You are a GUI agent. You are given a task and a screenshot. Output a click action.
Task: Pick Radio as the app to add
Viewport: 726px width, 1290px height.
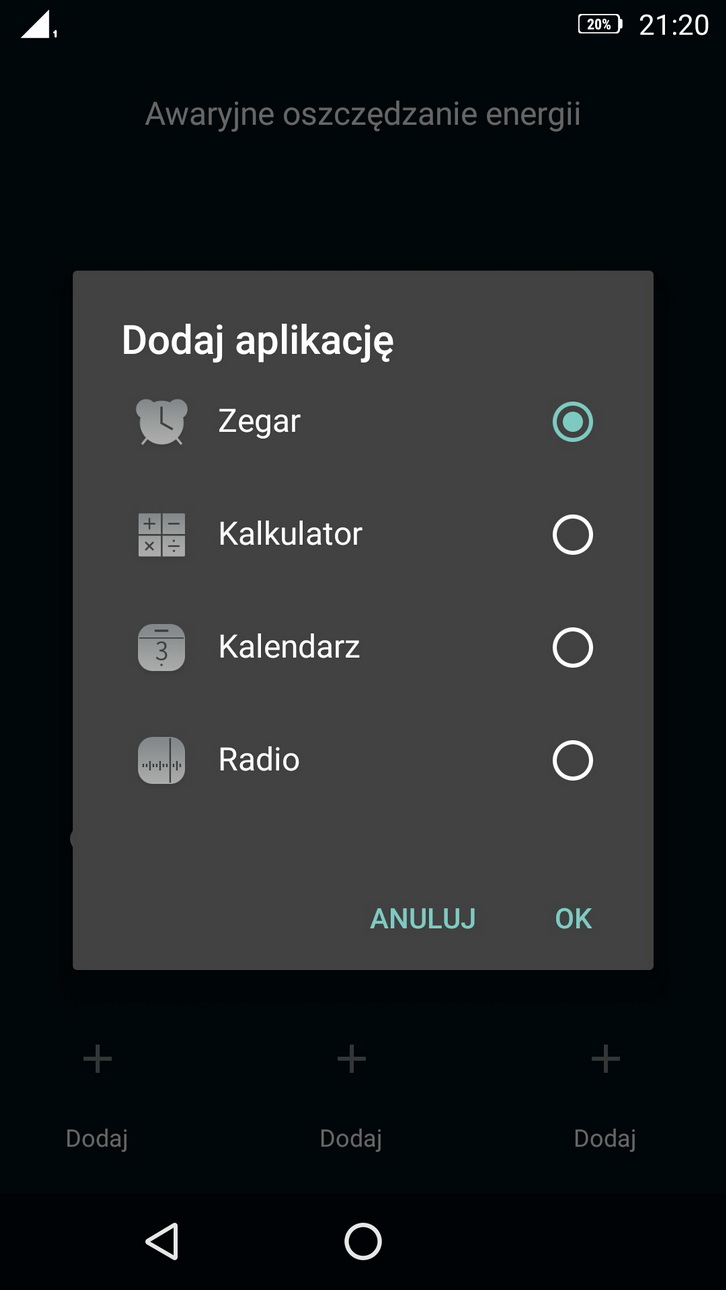(572, 761)
